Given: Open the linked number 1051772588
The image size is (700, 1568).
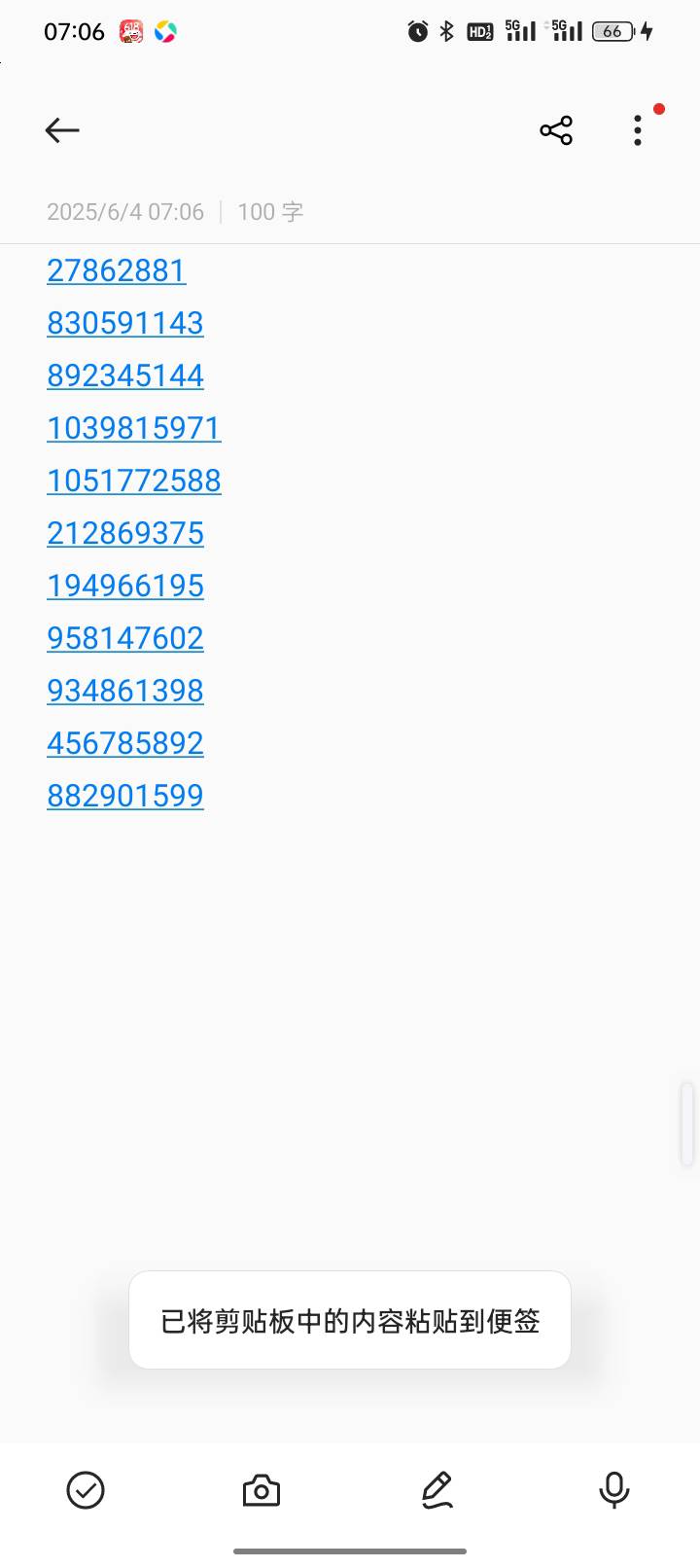Looking at the screenshot, I should click(x=134, y=481).
